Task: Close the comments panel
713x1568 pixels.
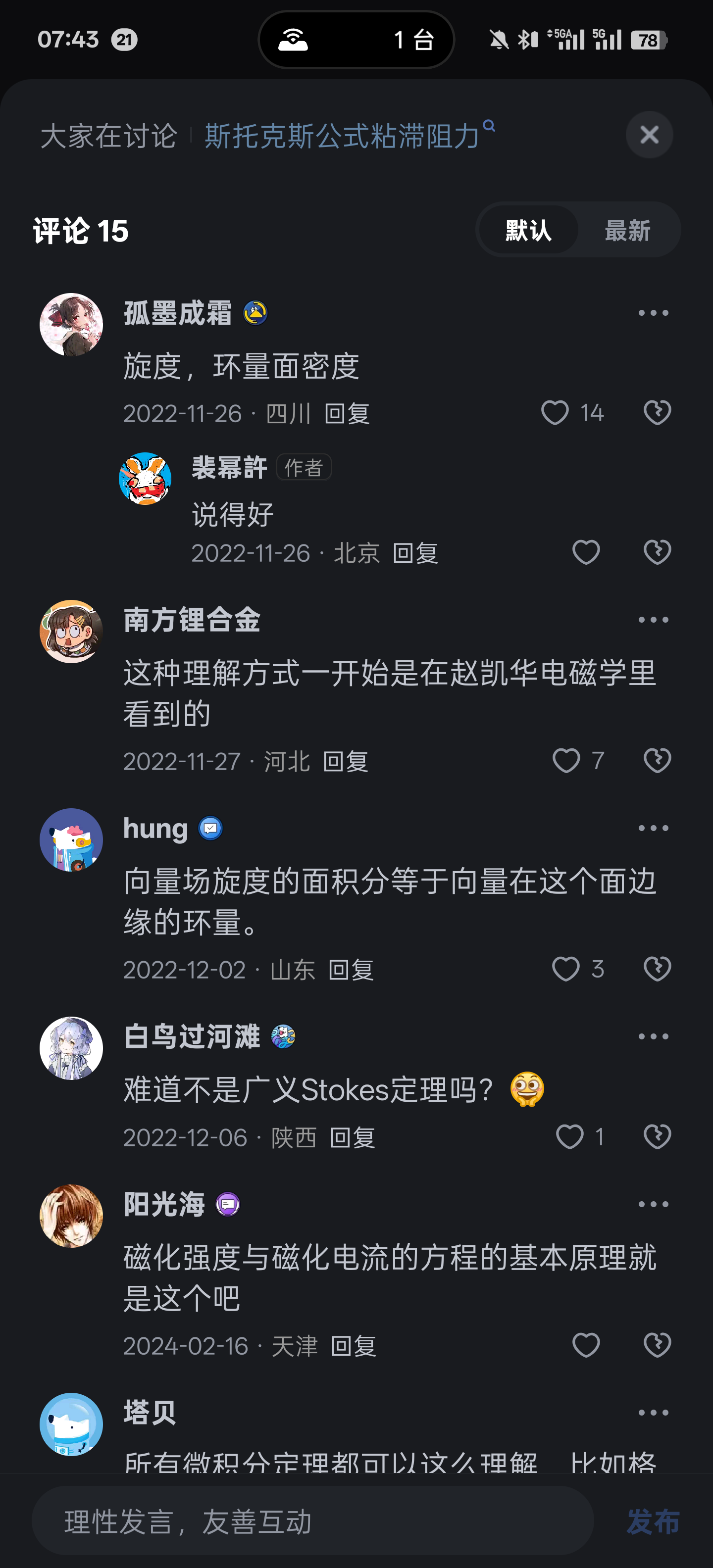Action: (649, 135)
